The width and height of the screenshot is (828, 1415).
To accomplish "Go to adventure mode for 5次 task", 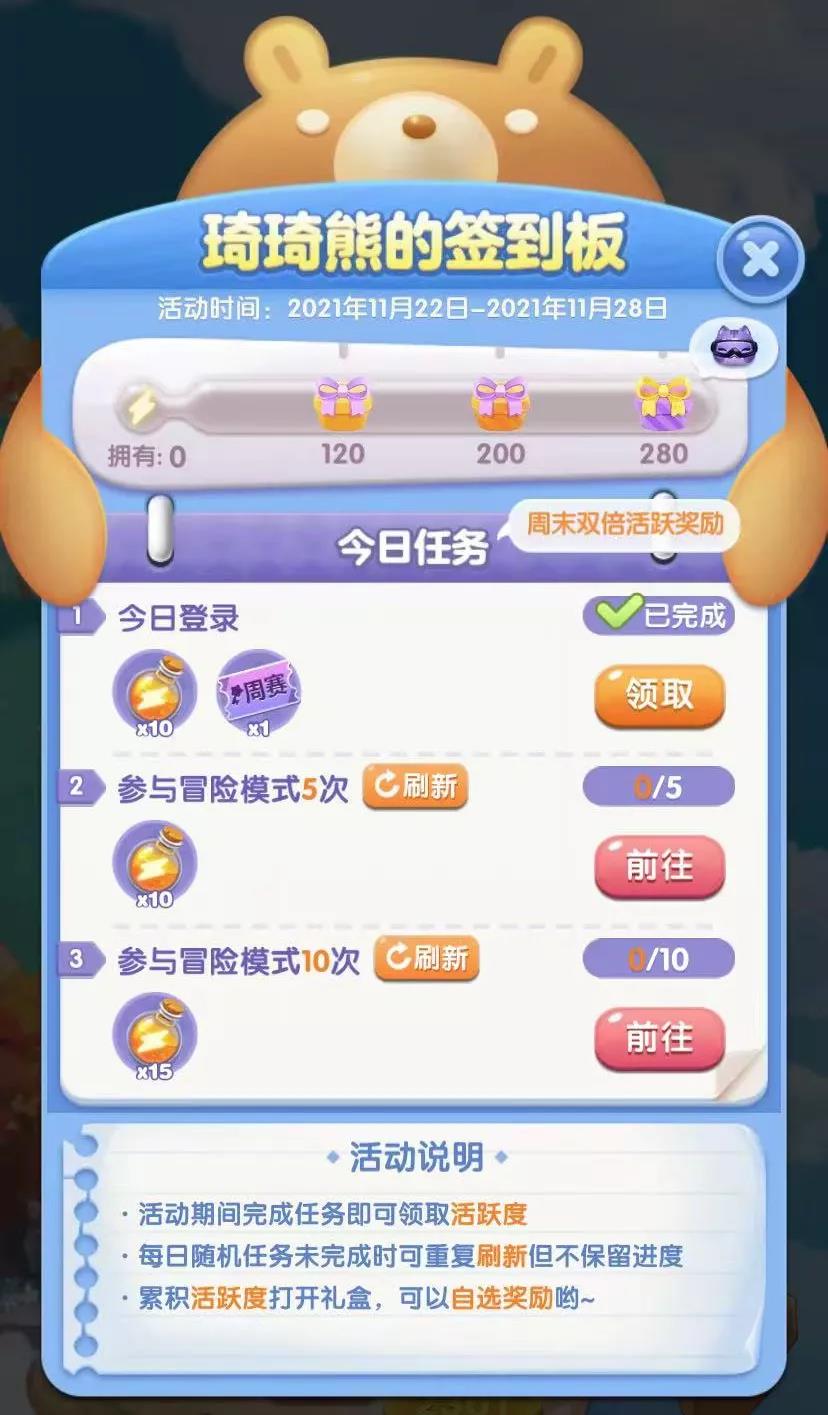I will [659, 866].
